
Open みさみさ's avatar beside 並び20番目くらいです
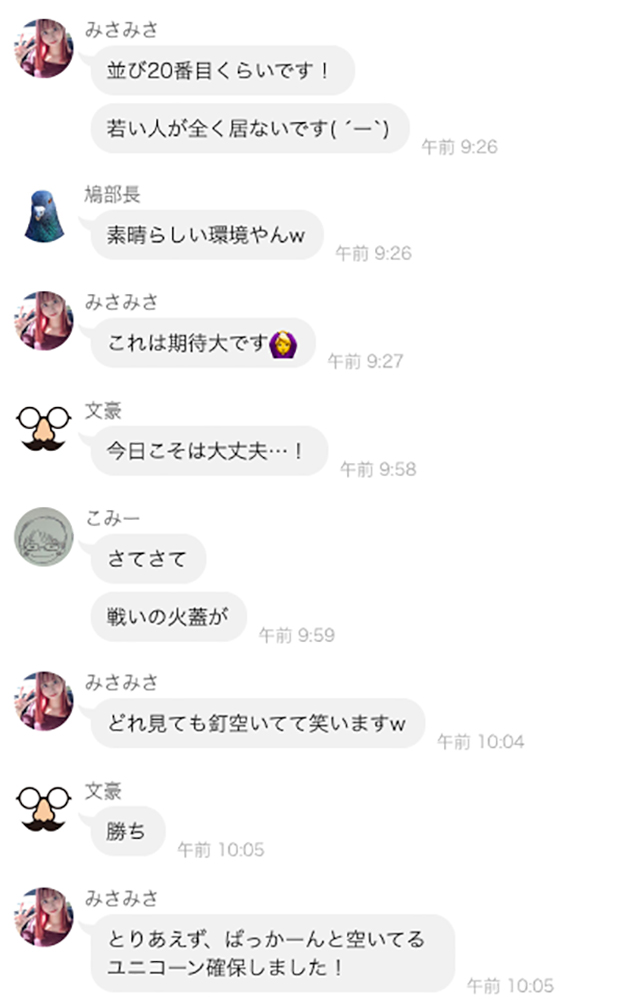(44, 48)
